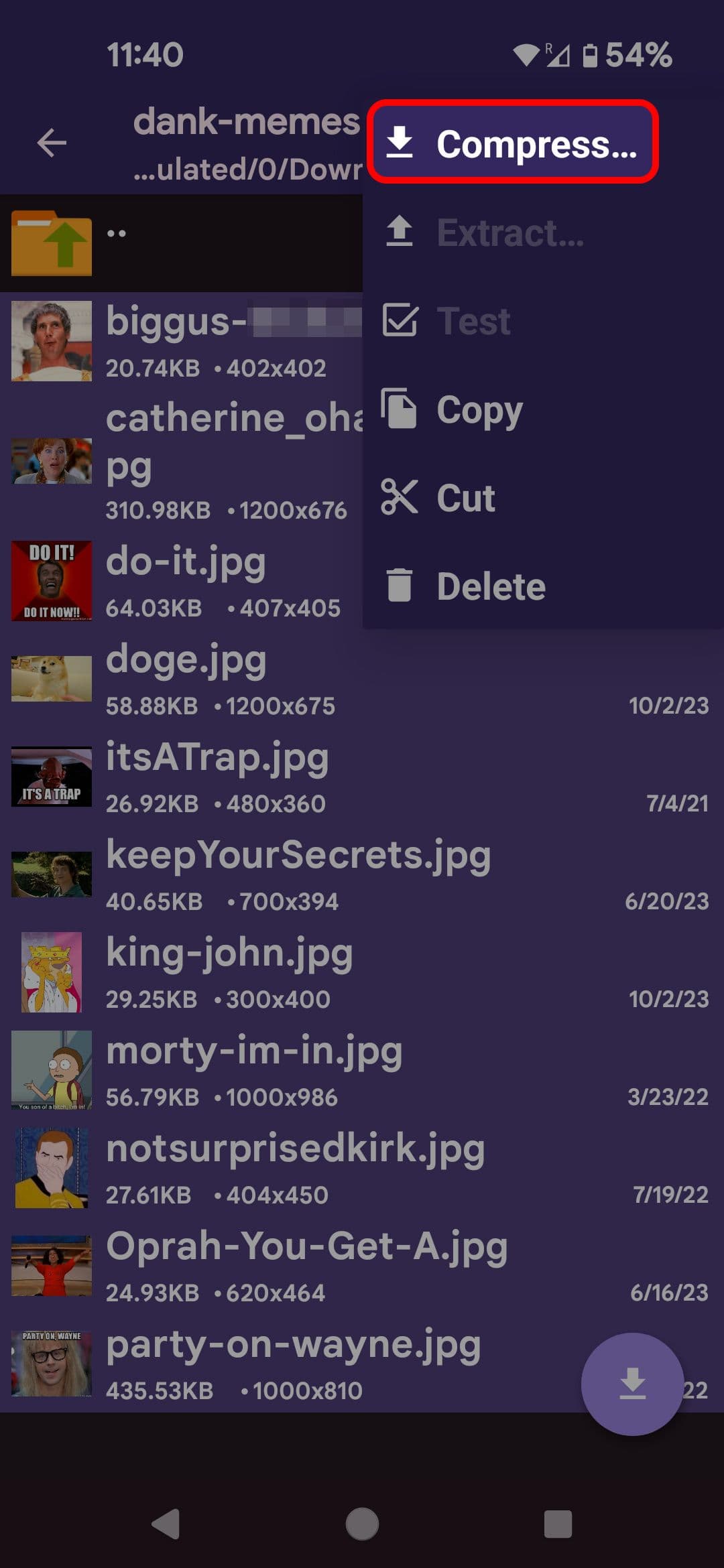Open recent apps overview

coord(558,1524)
